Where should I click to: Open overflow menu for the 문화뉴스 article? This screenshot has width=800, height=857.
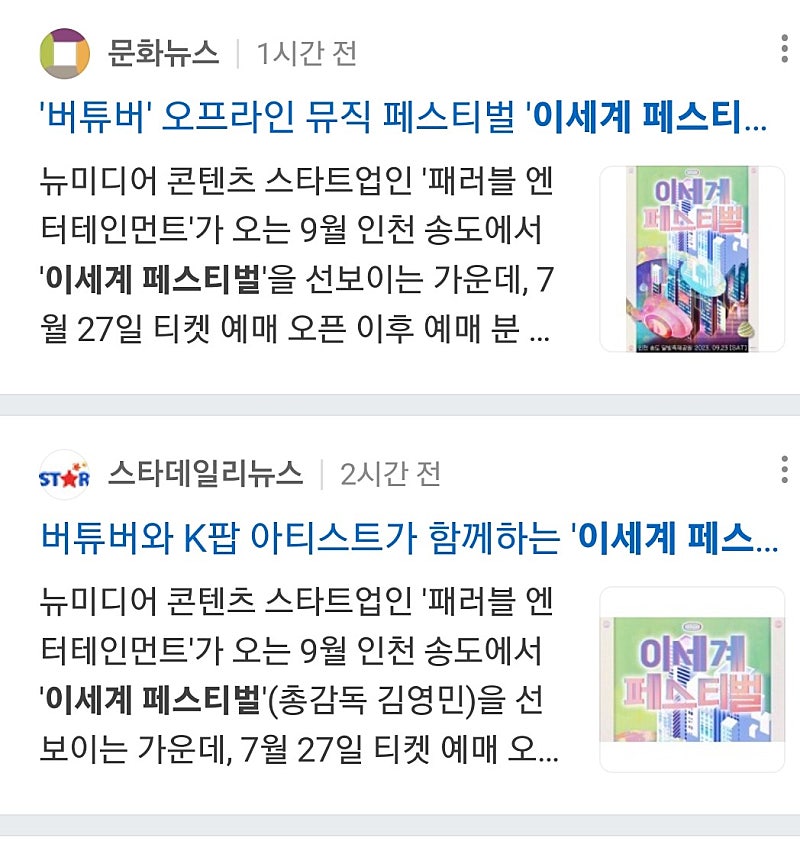coord(785,49)
